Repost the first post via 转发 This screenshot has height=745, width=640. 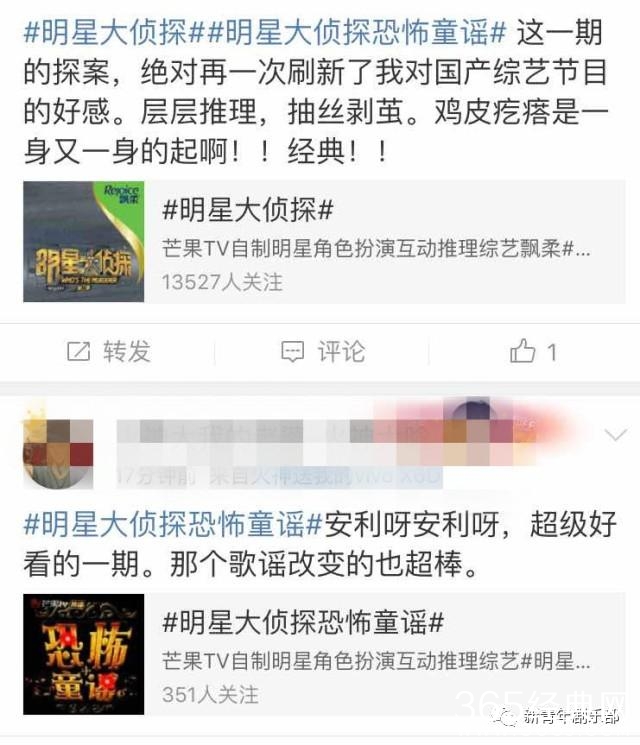click(109, 351)
